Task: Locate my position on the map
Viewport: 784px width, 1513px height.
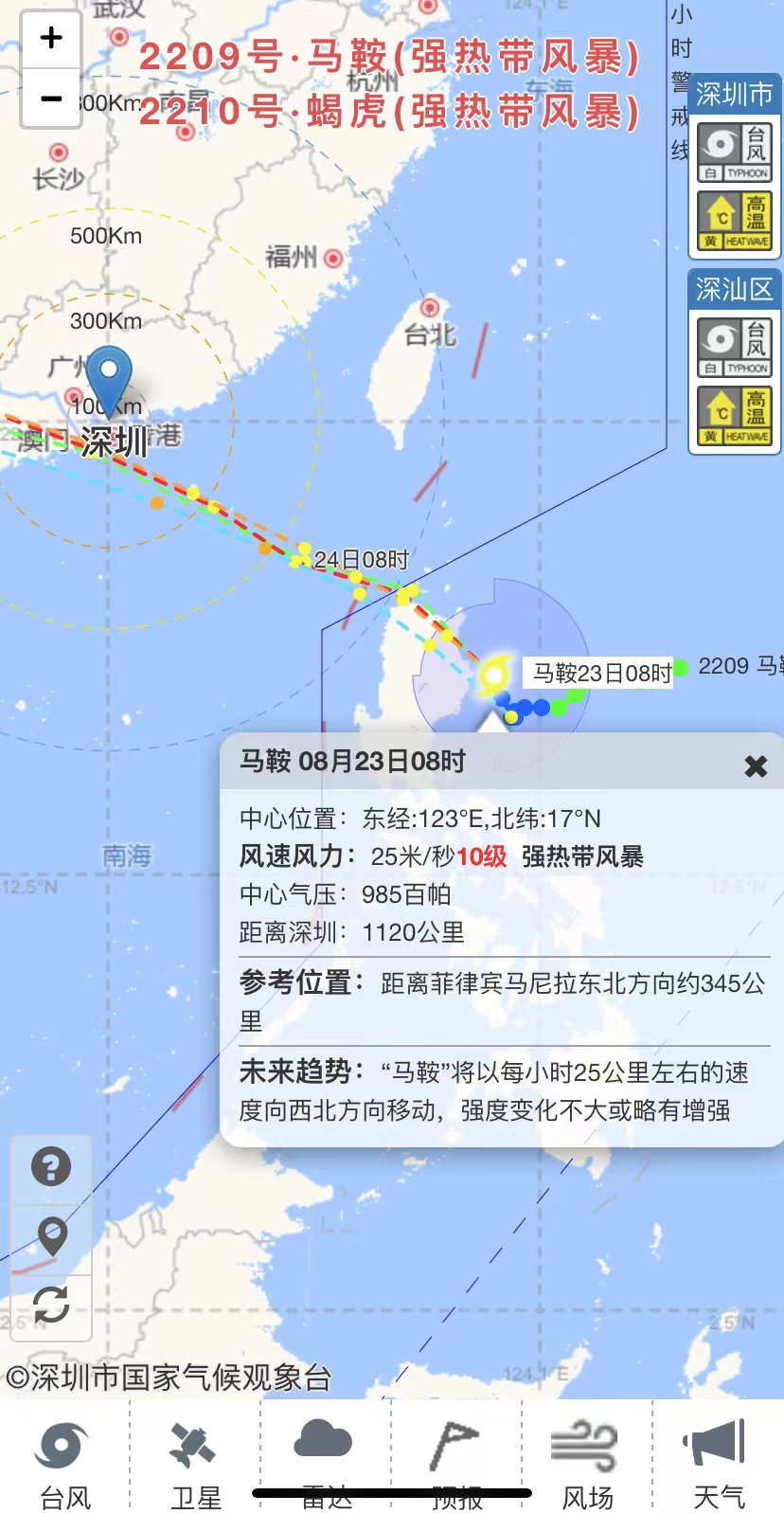Action: coord(51,1235)
